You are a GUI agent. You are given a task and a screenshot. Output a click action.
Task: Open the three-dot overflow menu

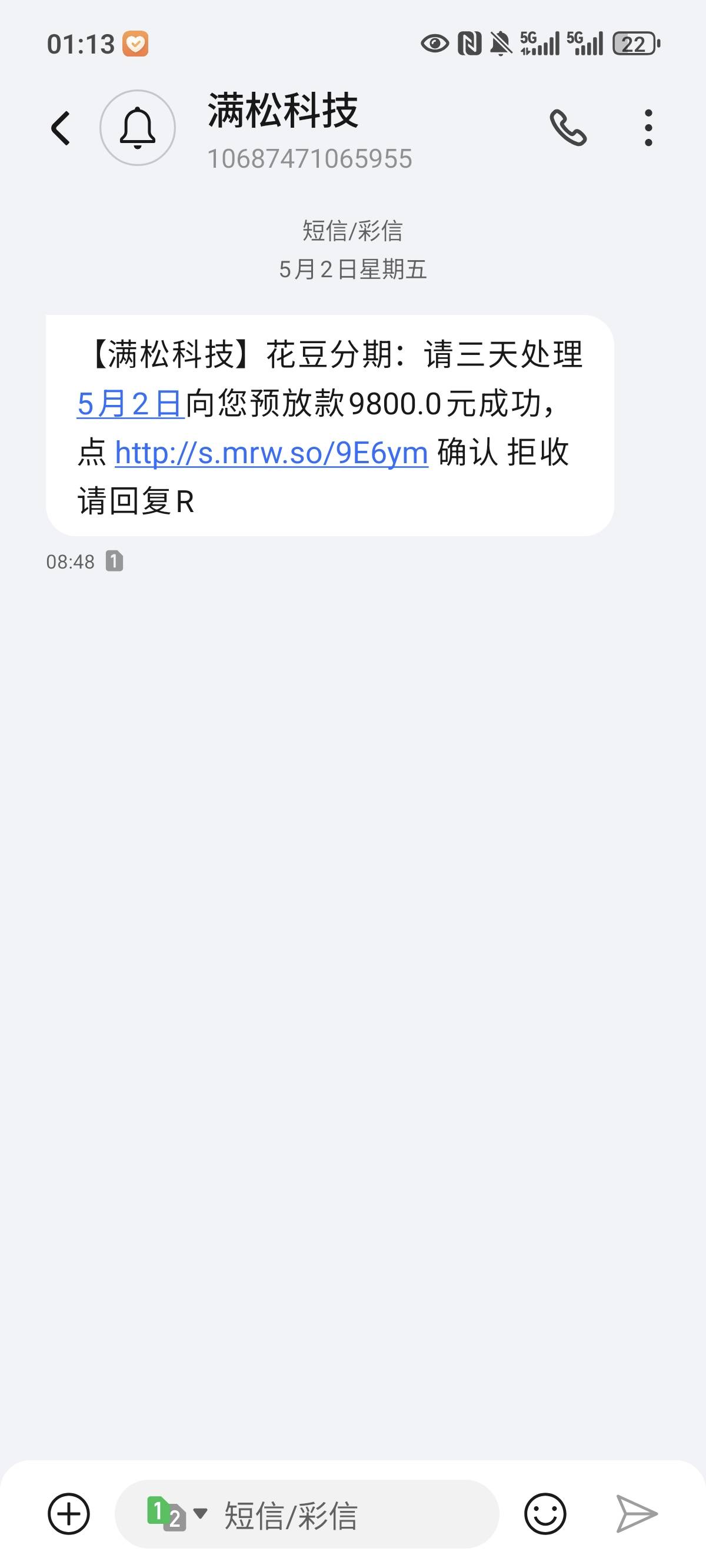coord(648,128)
